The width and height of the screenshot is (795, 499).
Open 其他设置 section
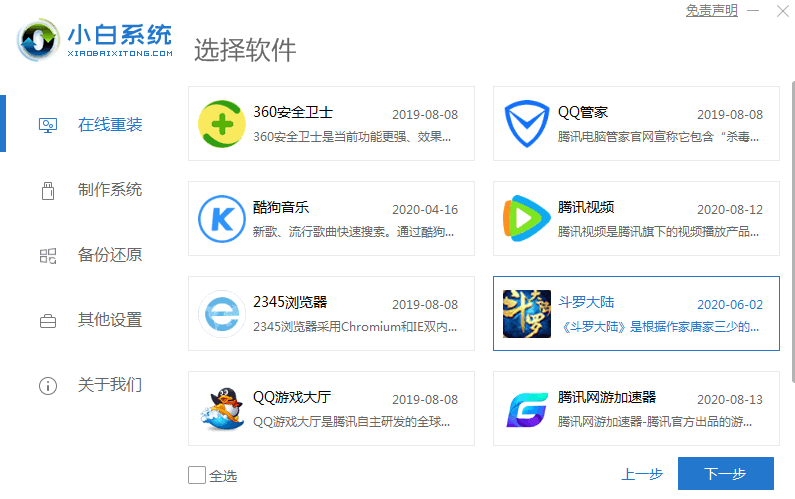110,320
